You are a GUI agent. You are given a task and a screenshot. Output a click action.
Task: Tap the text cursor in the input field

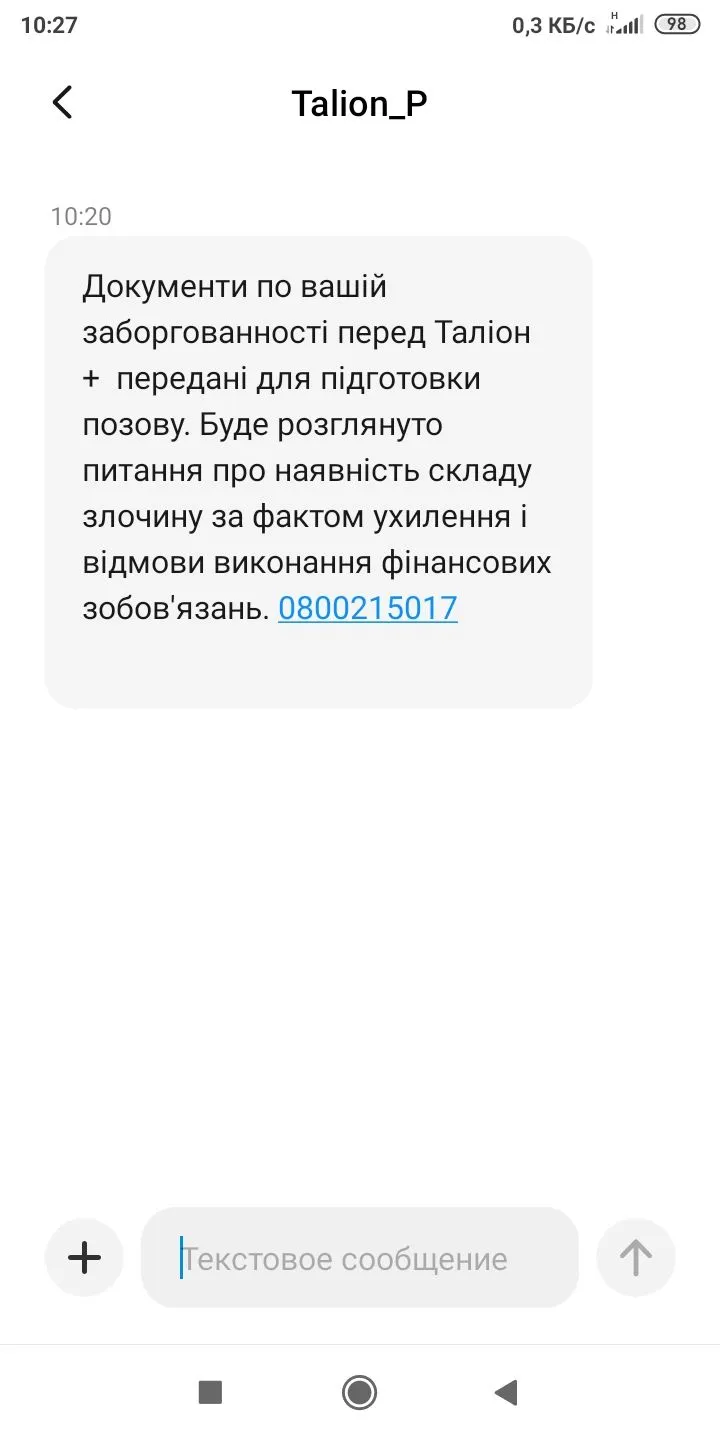click(184, 1257)
